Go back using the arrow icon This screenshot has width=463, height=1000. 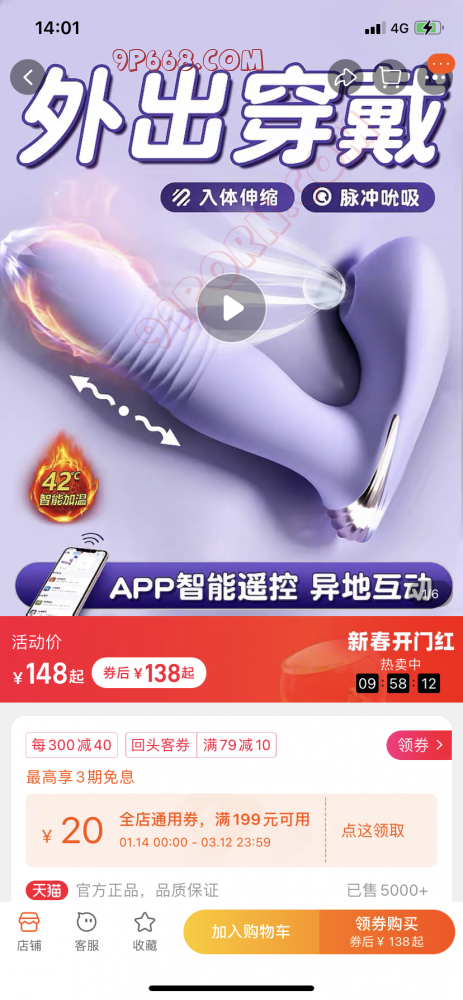27,78
